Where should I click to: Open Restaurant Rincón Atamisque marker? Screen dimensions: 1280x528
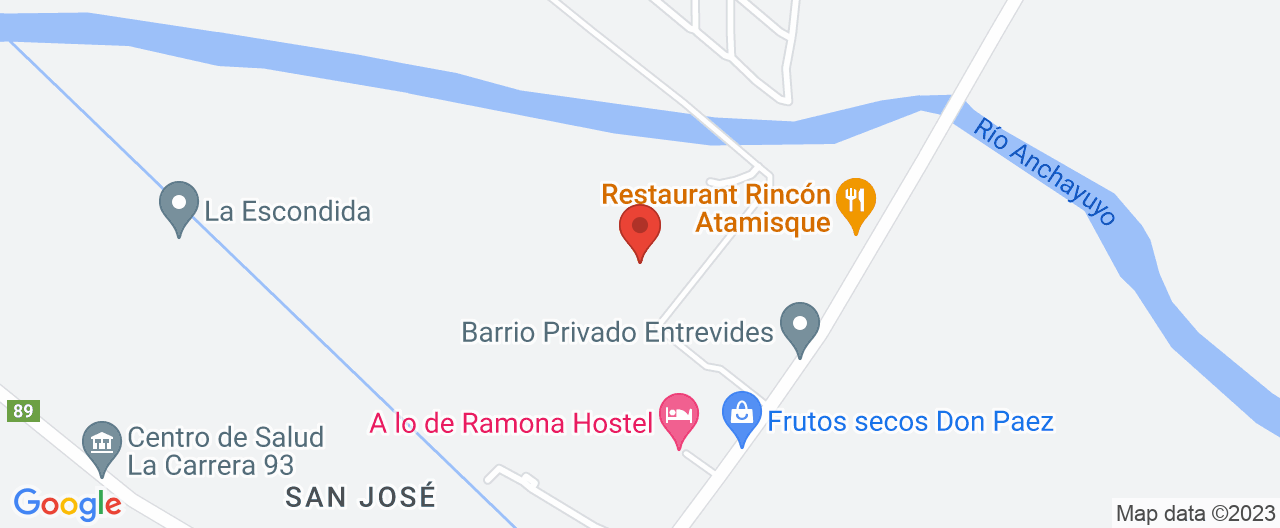pyautogui.click(x=855, y=201)
